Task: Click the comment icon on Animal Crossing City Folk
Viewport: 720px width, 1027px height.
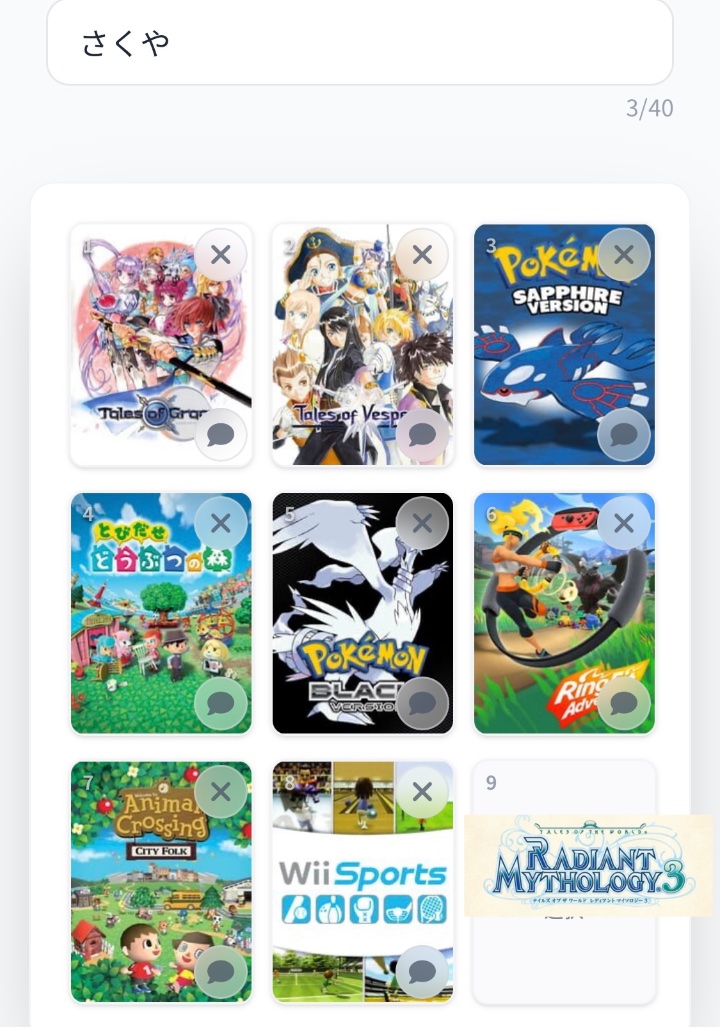Action: (220, 971)
